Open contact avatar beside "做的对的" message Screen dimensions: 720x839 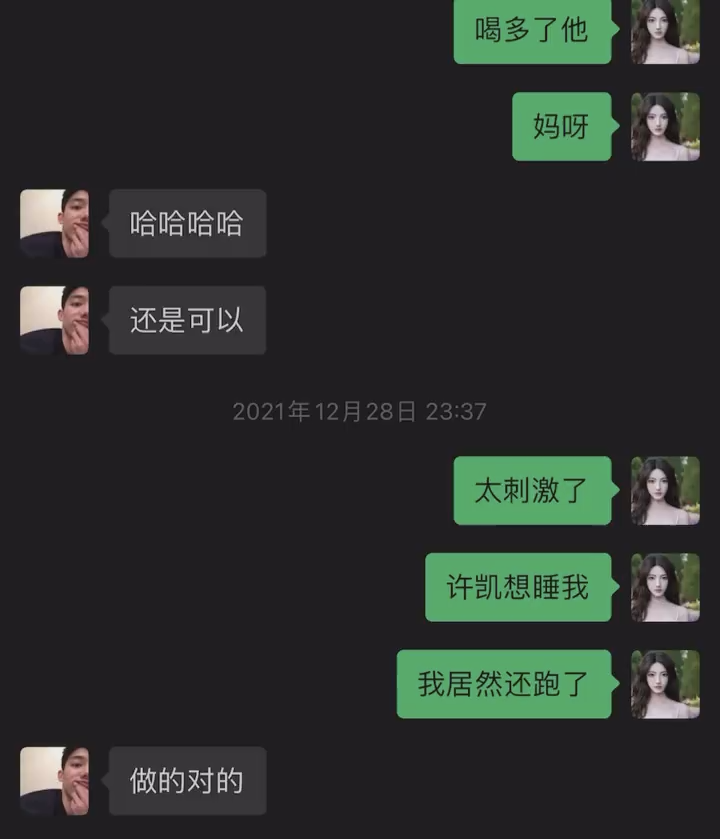pos(55,780)
